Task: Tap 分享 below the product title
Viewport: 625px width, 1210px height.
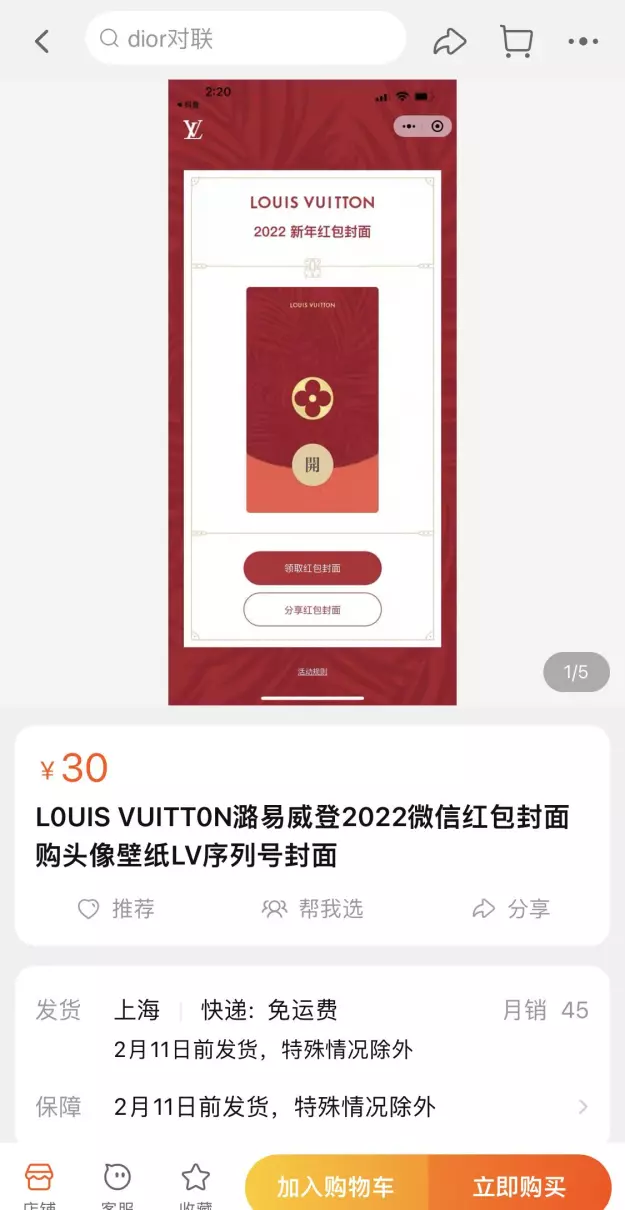Action: [x=510, y=908]
